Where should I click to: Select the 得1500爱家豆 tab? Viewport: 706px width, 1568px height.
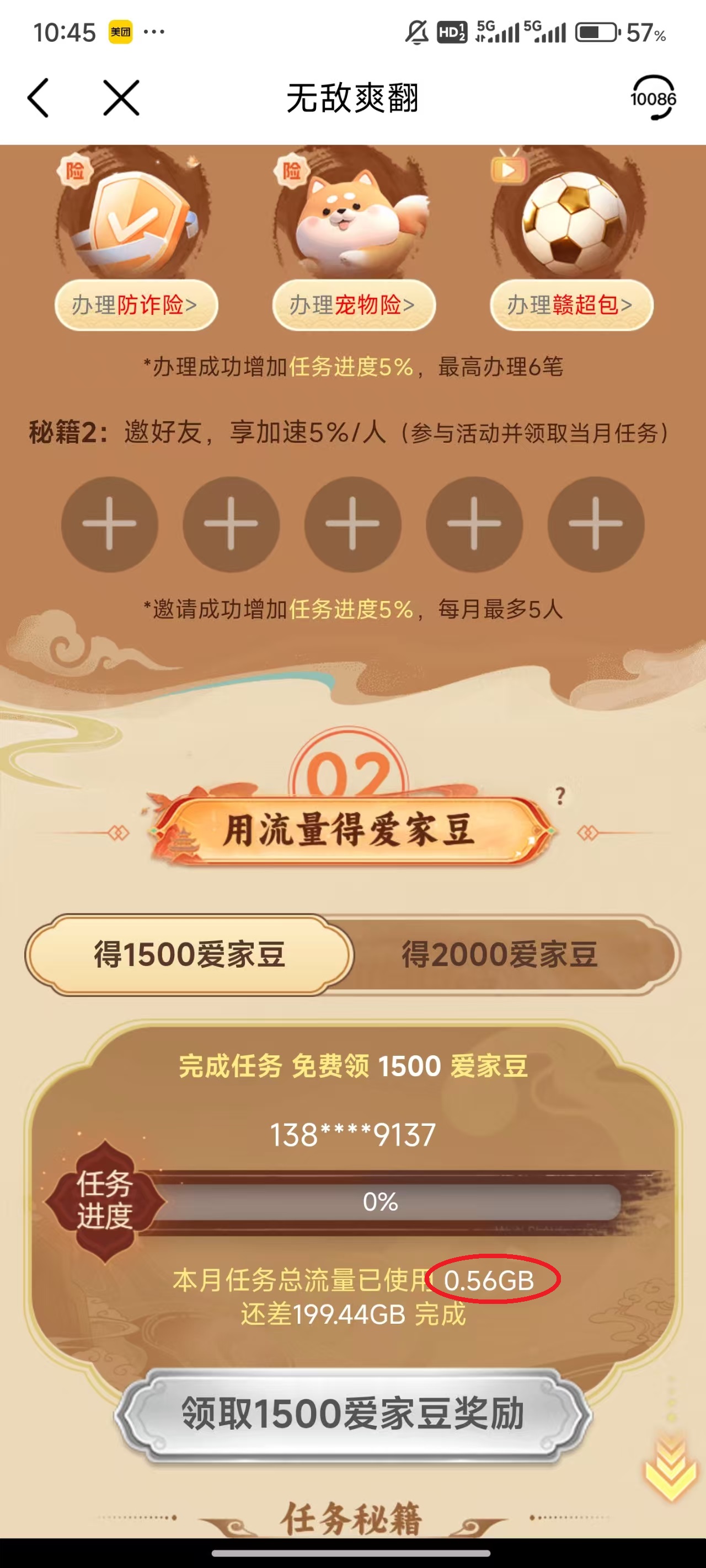pyautogui.click(x=189, y=954)
